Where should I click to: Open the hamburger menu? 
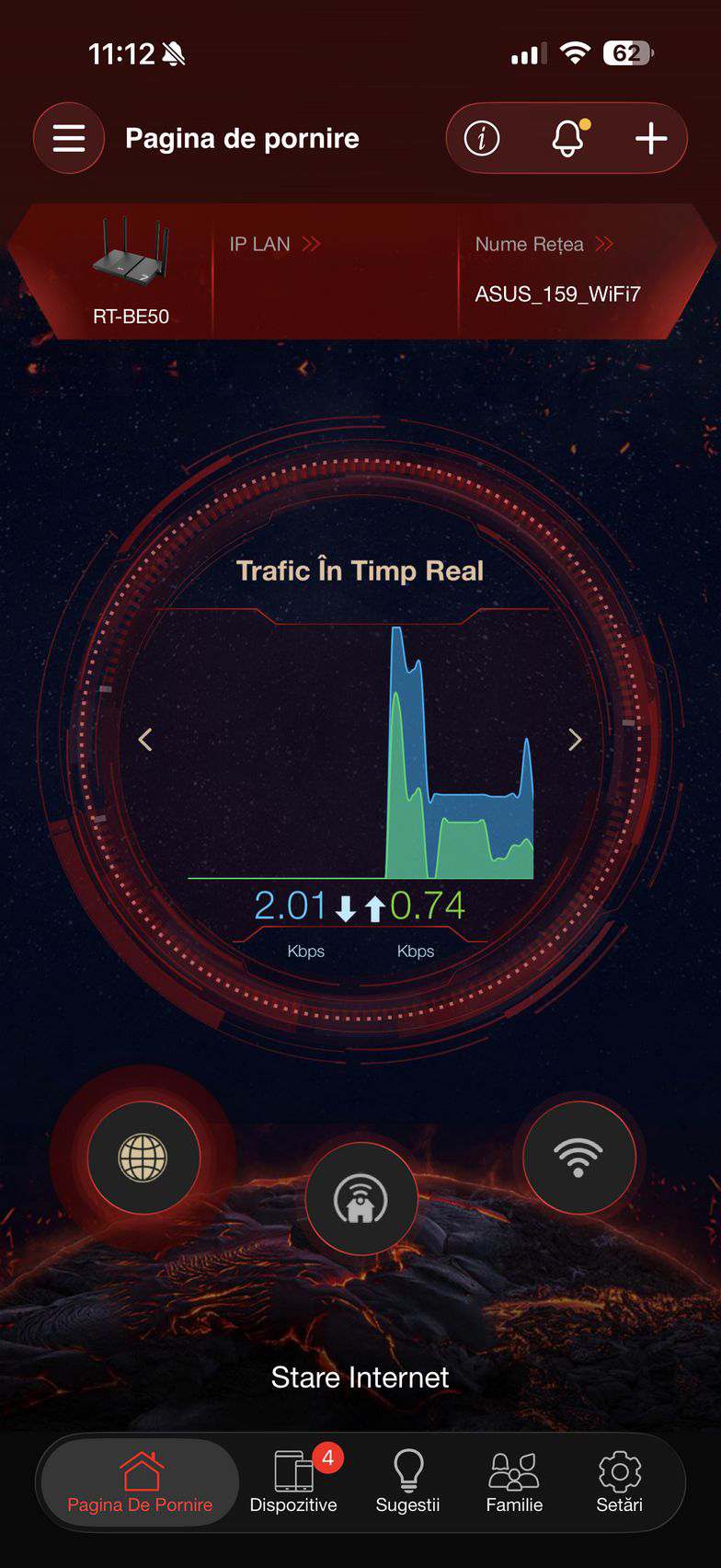tap(69, 139)
